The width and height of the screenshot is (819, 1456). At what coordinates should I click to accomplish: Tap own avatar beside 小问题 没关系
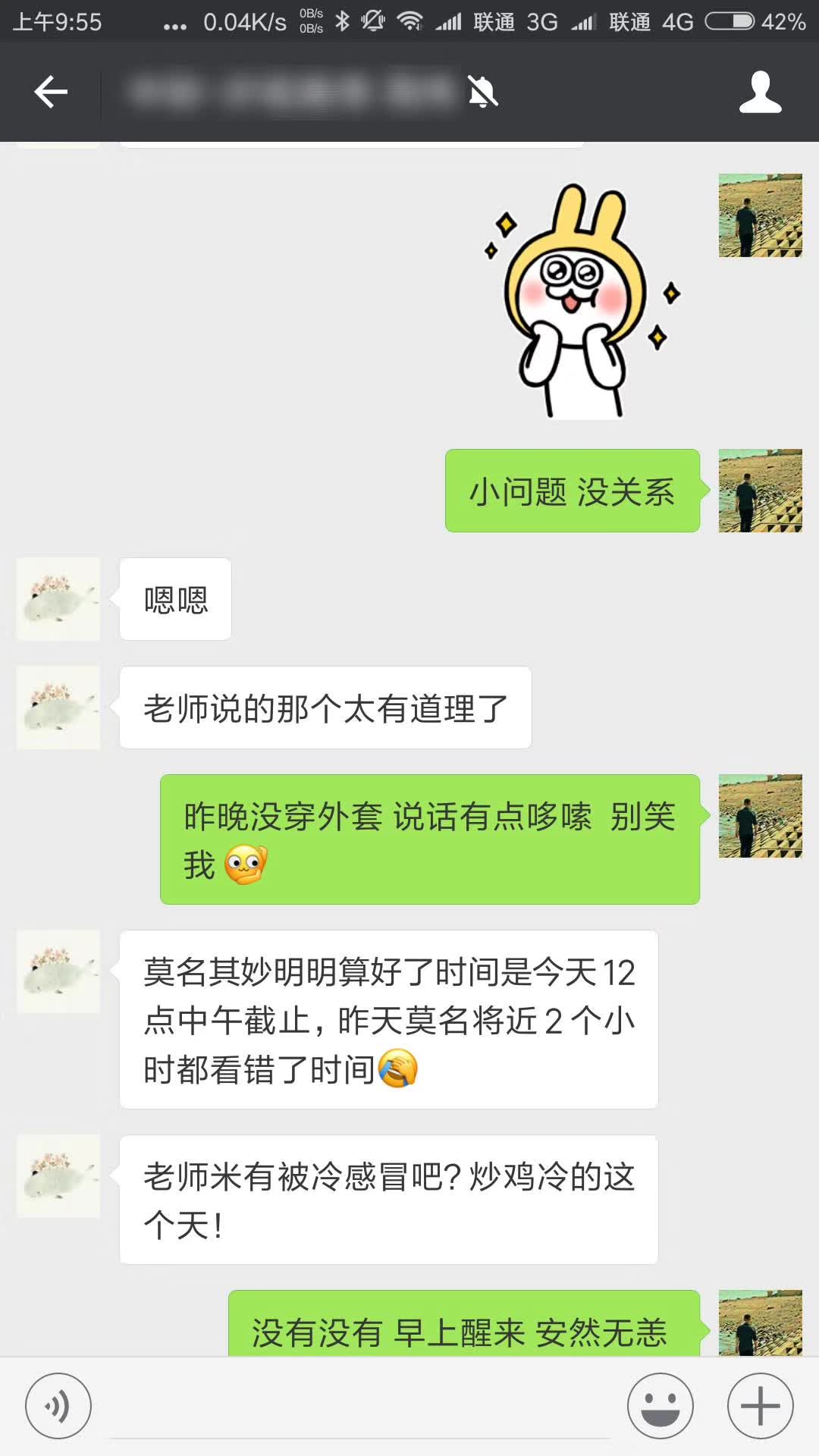(760, 491)
